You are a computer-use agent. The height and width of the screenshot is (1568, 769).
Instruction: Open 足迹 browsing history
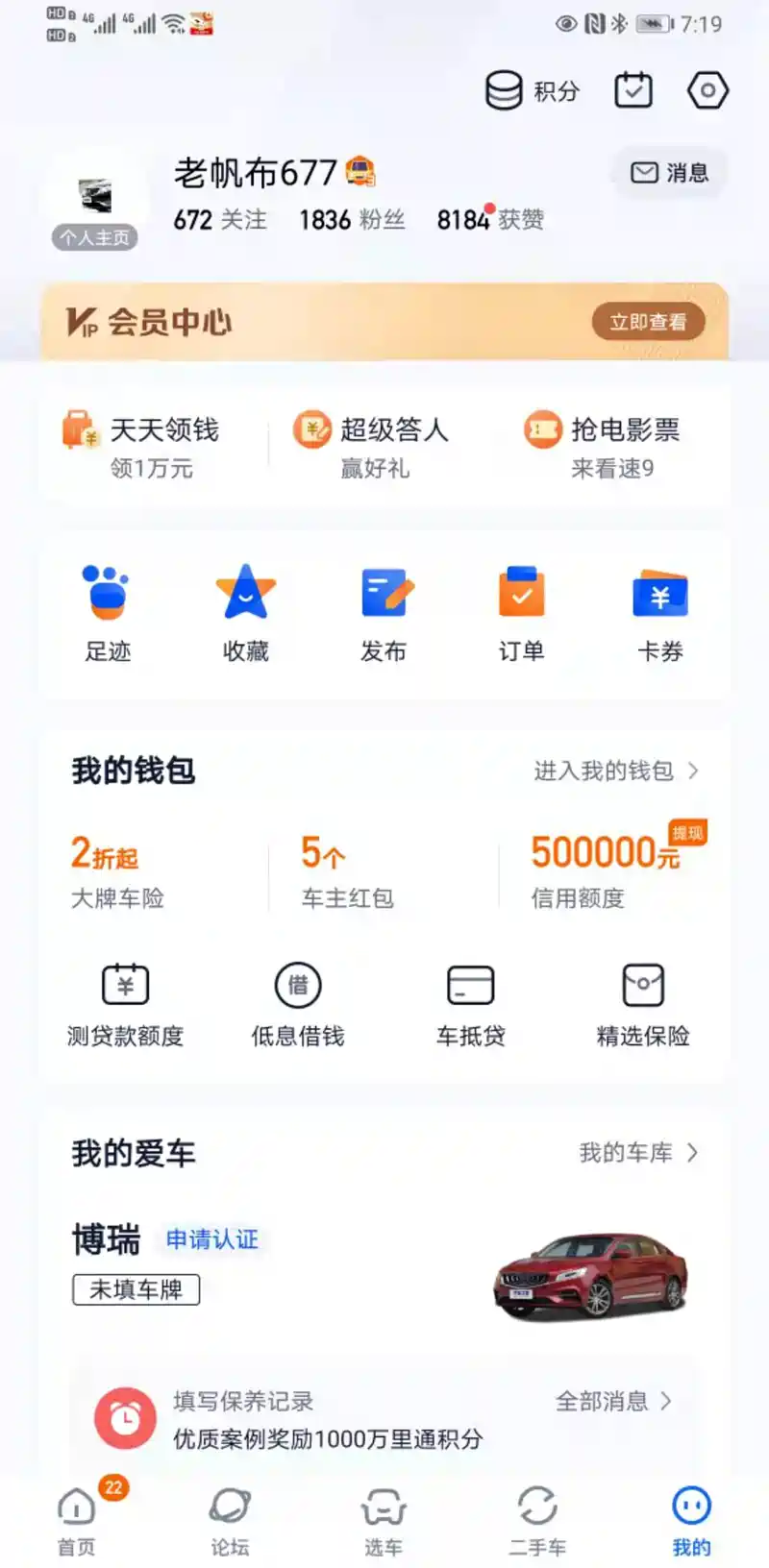pos(107,613)
